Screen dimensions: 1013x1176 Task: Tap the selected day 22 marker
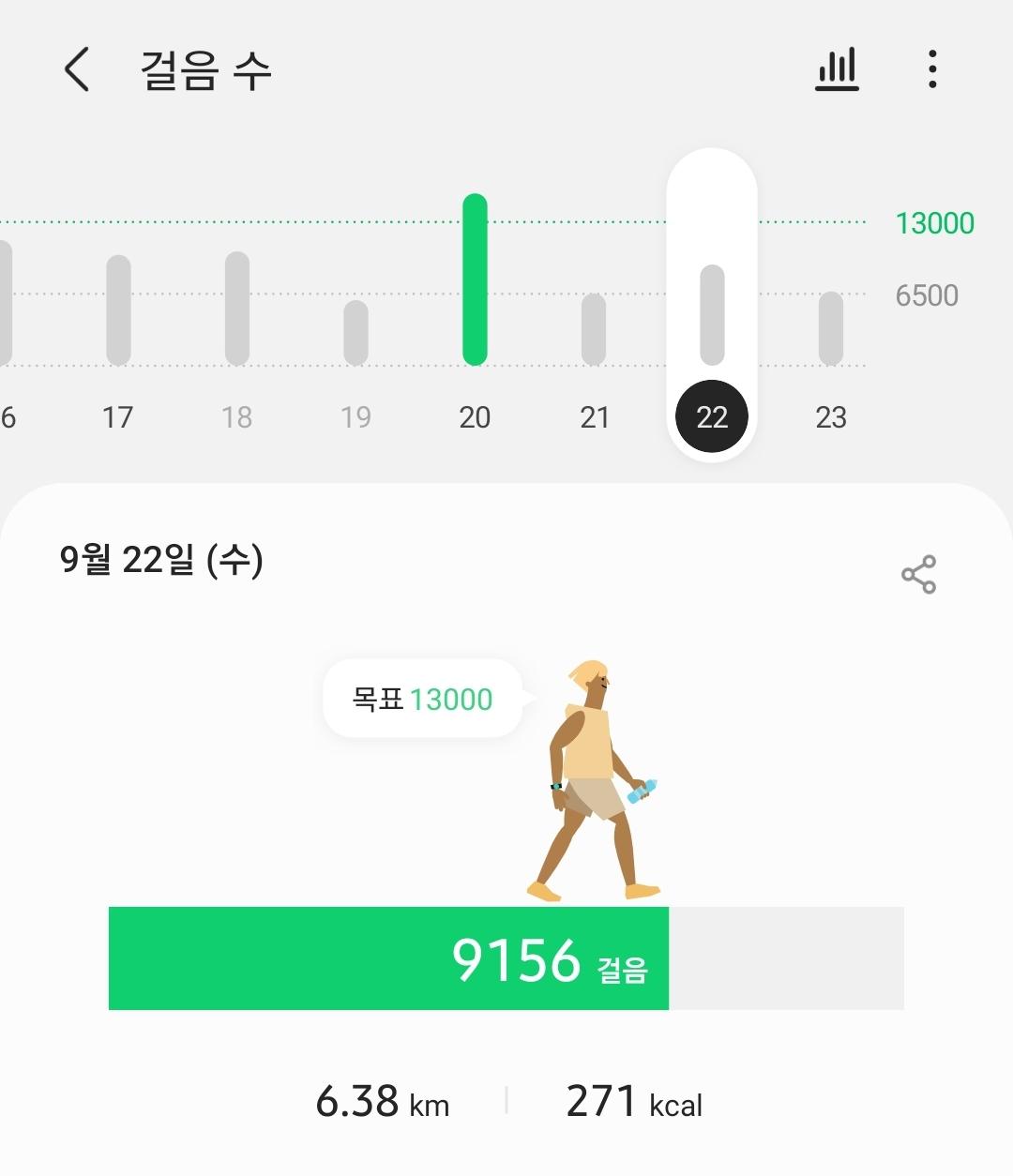coord(712,416)
